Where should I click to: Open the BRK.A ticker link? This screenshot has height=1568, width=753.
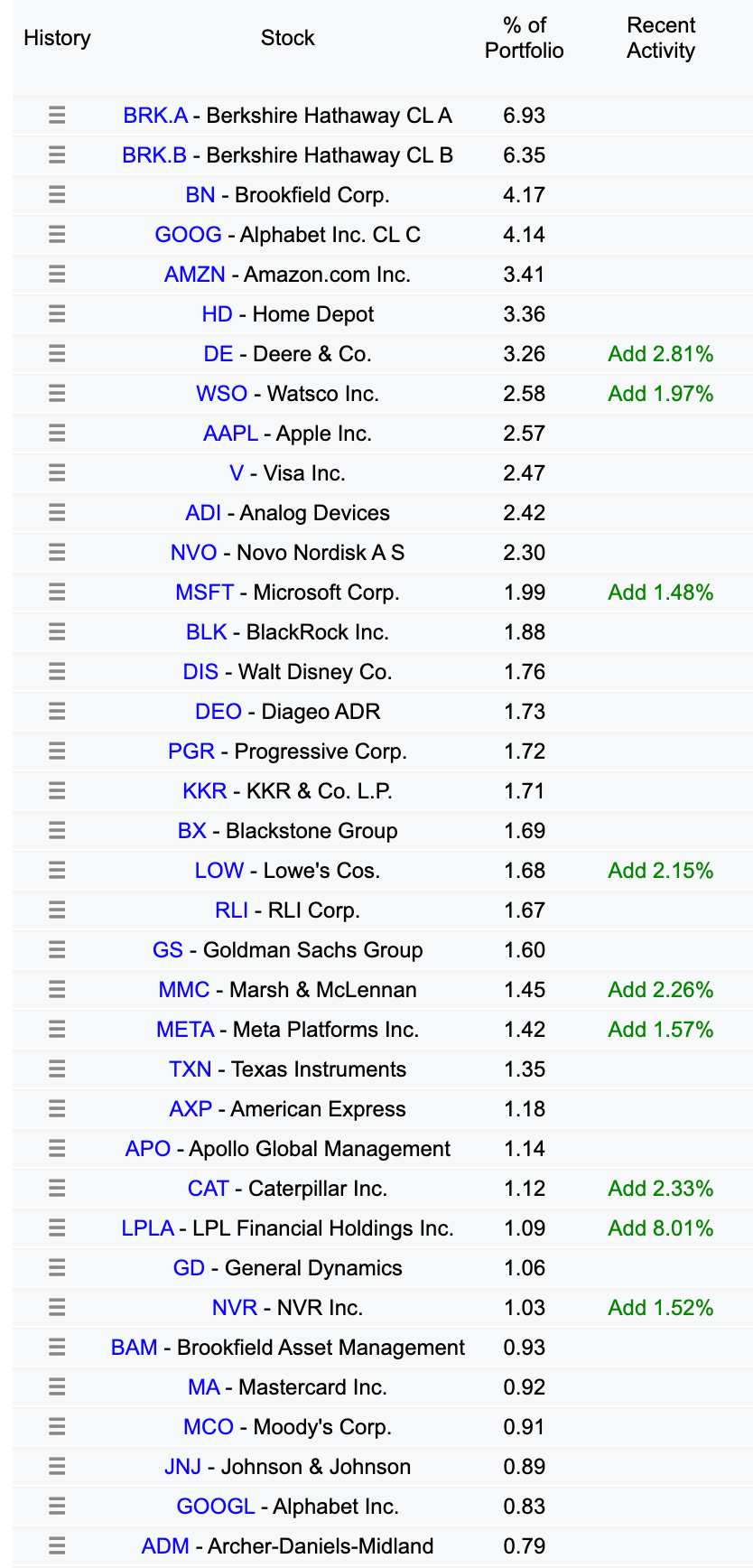155,116
